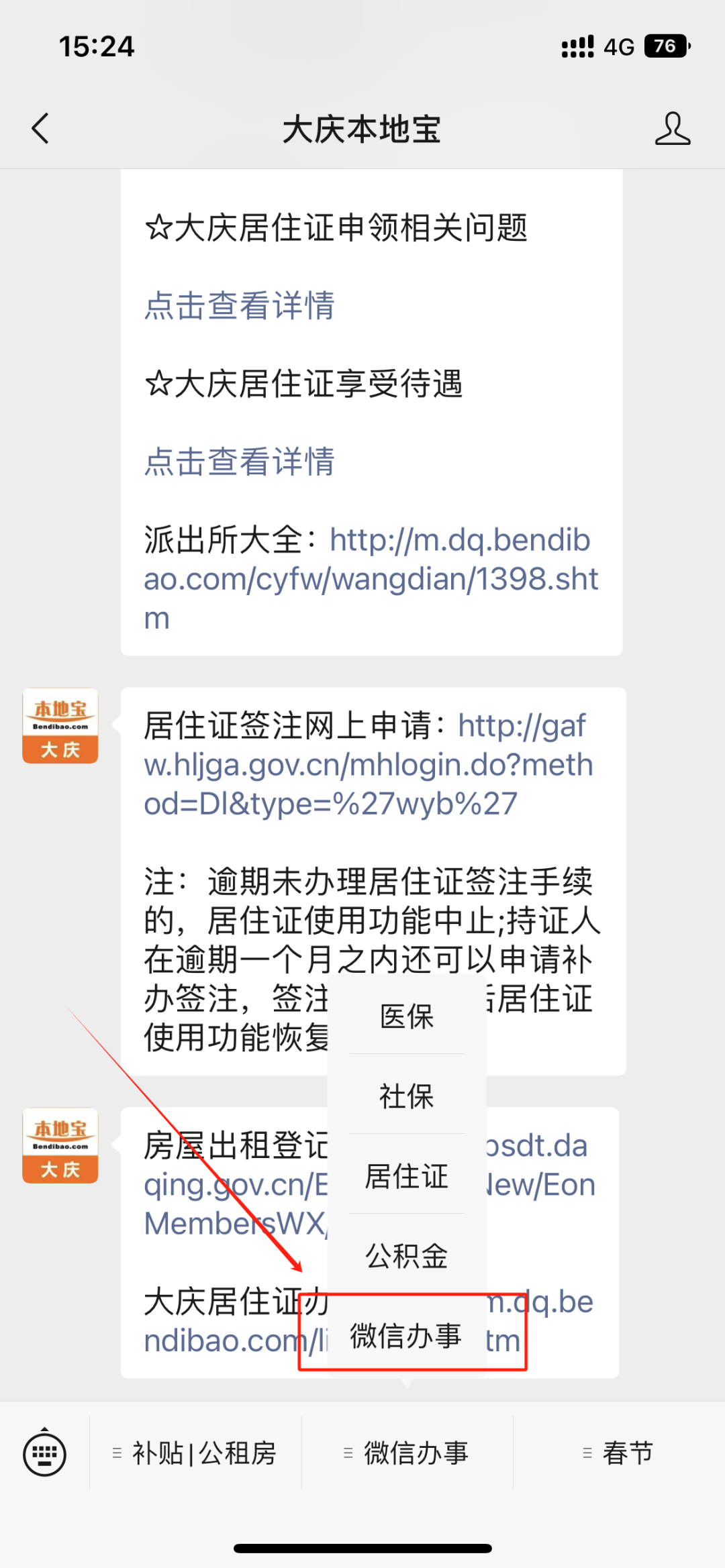Open the account profile icon
This screenshot has width=725, height=1568.
click(672, 128)
